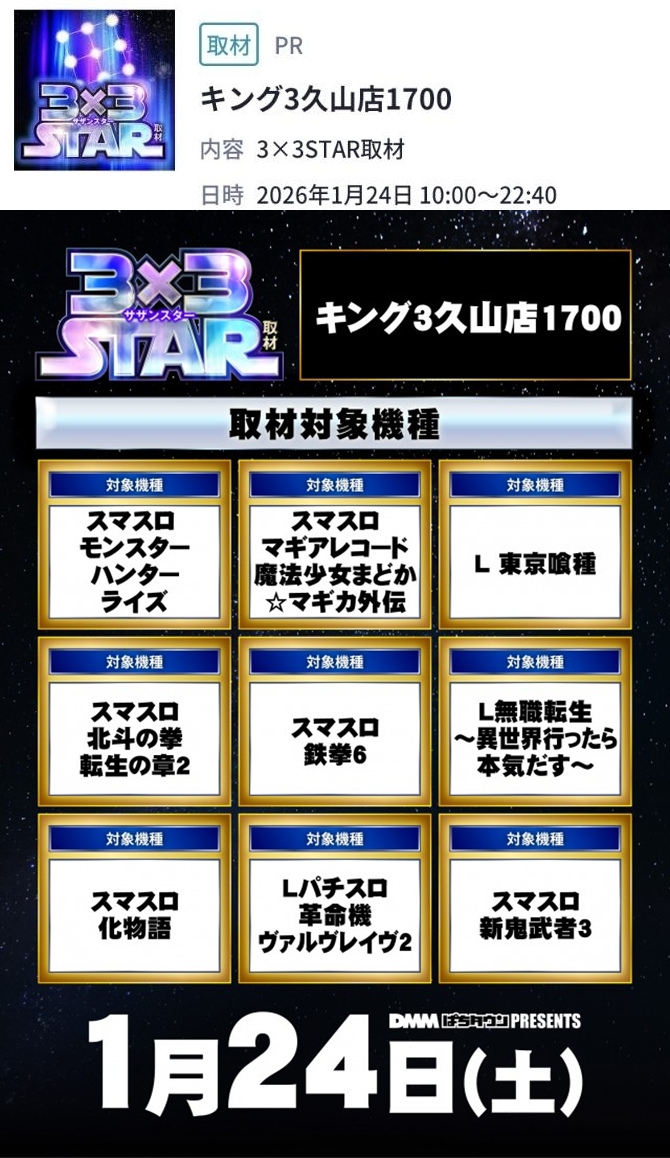
Task: Open the キング3久山店1700 event title
Action: [327, 99]
